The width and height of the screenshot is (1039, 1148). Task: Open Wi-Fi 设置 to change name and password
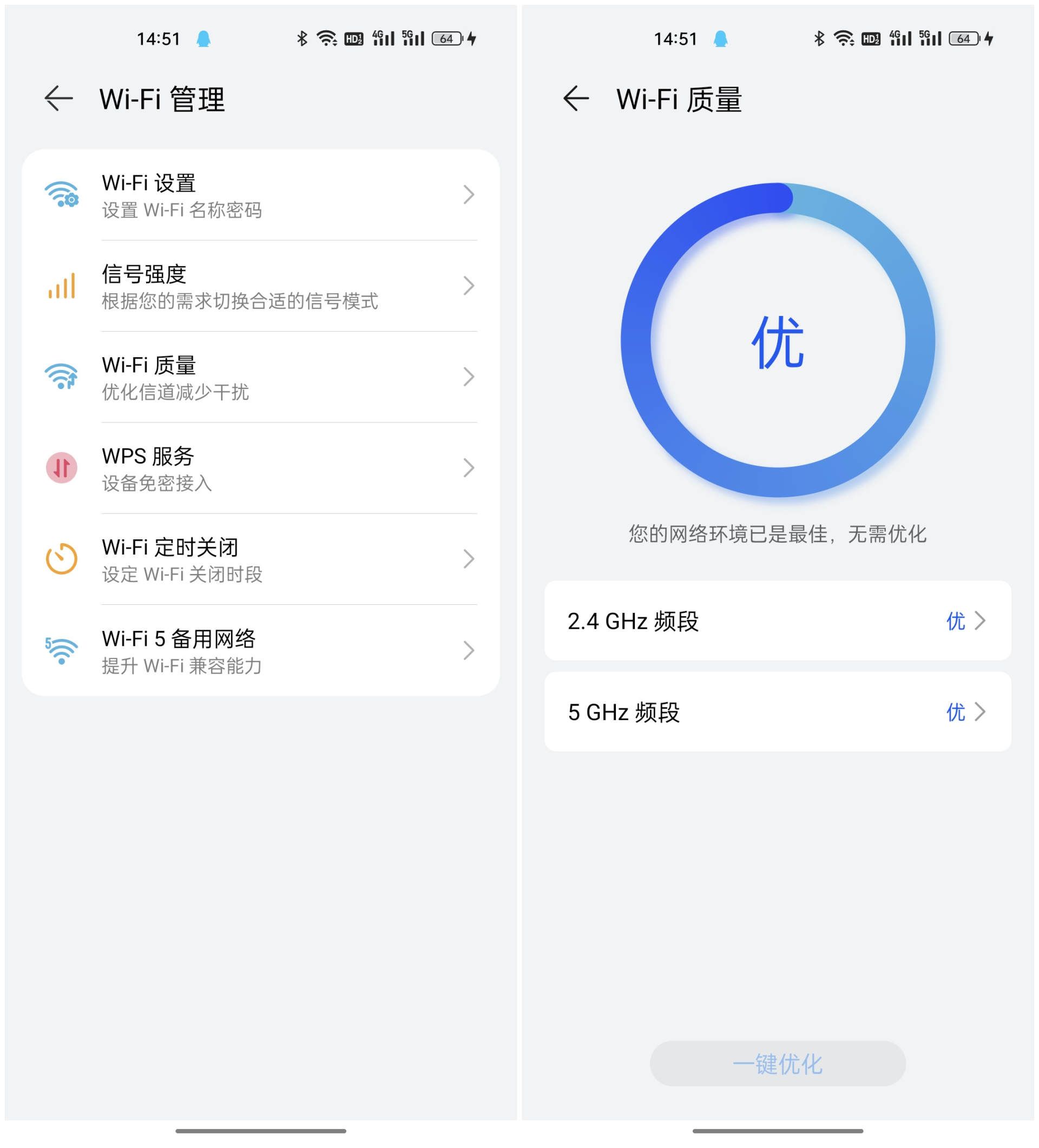pyautogui.click(x=260, y=195)
